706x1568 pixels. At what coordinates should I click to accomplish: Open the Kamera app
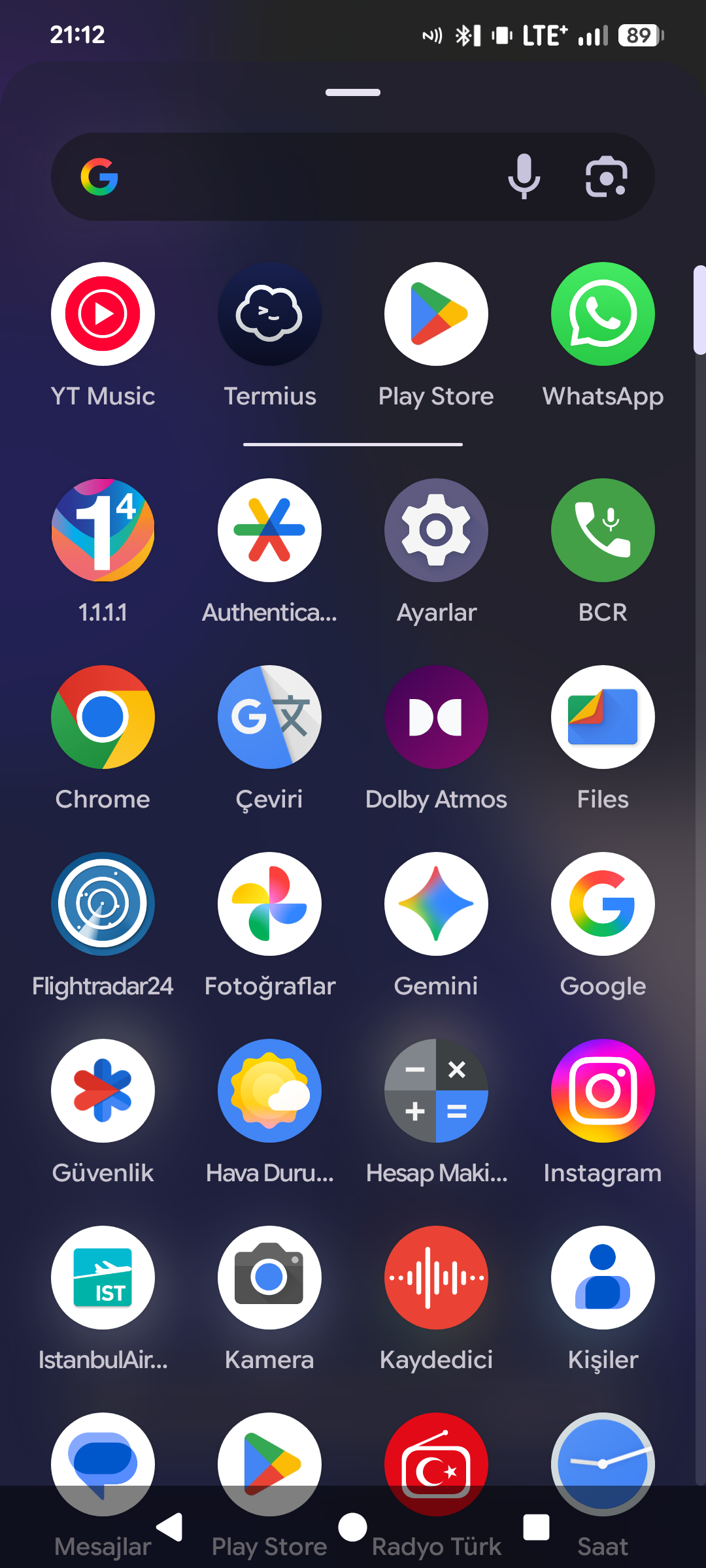(269, 1278)
